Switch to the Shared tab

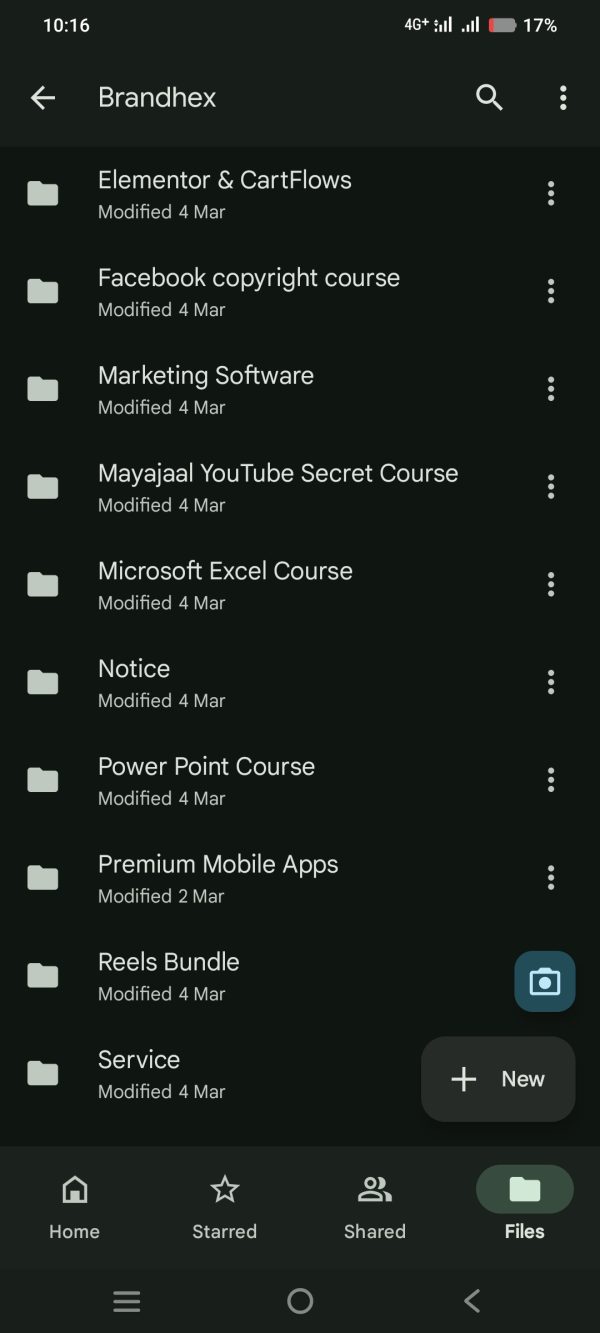[x=375, y=1204]
